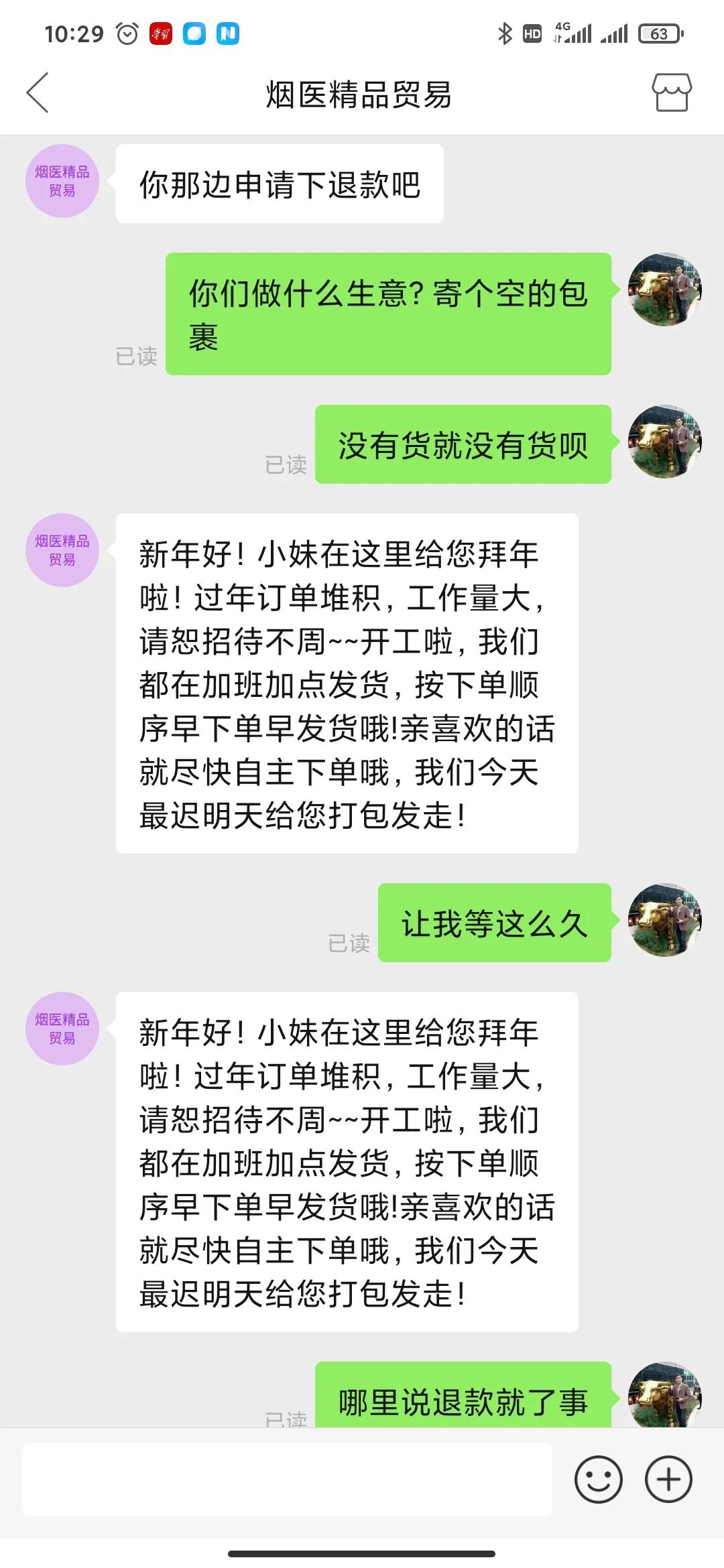This screenshot has width=724, height=1568.
Task: Open the seller's purple 烟医精品贸易 avatar
Action: pyautogui.click(x=62, y=180)
